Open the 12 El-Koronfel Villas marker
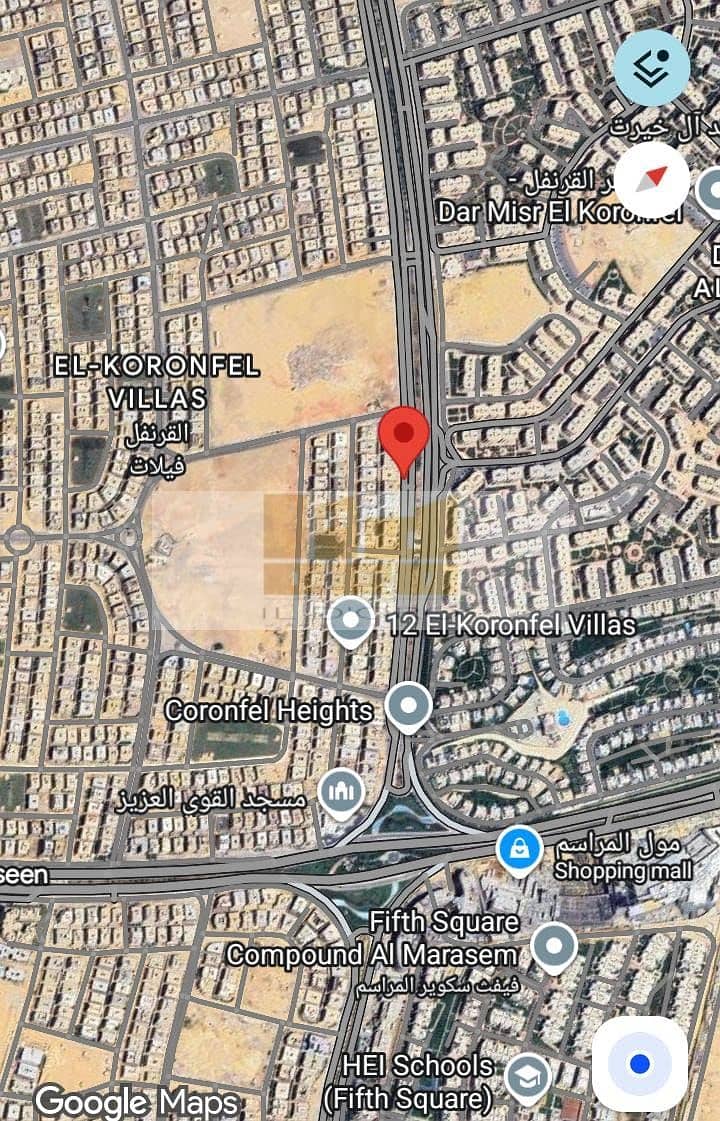The width and height of the screenshot is (720, 1121). (x=351, y=624)
